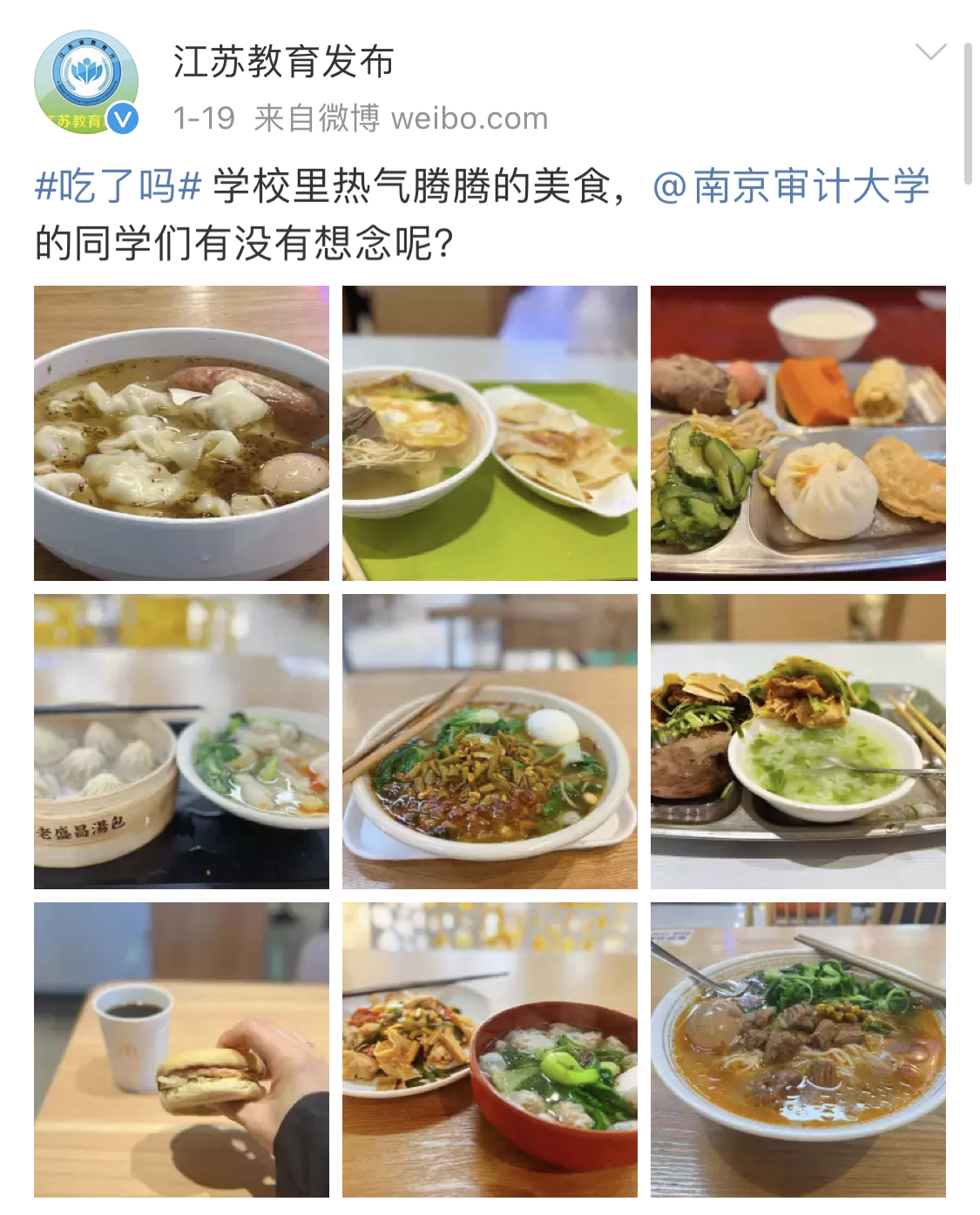Open the beef noodle soup photo
The width and height of the screenshot is (980, 1215).
798,1050
